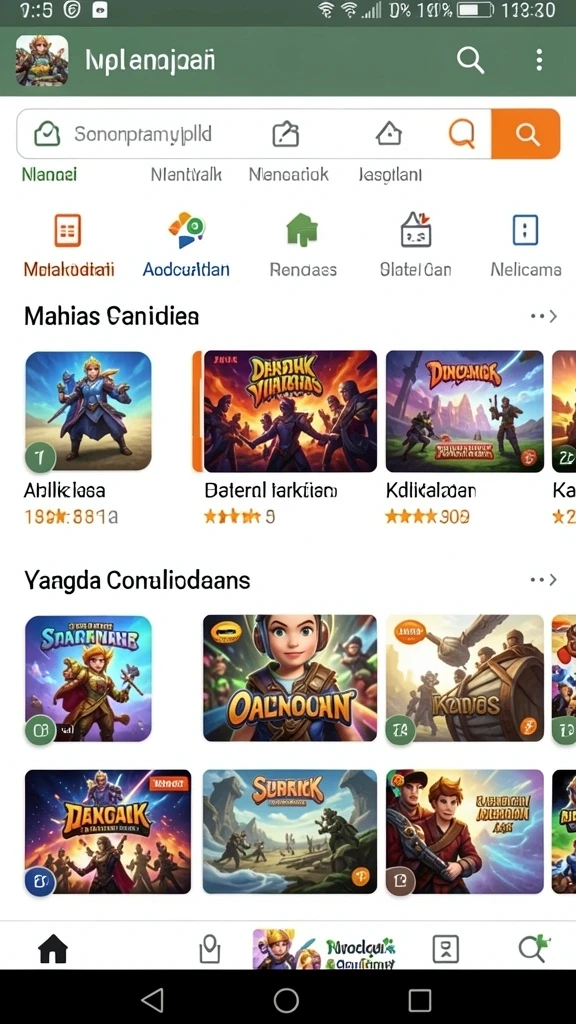Open the Aodcuritan category

point(186,244)
